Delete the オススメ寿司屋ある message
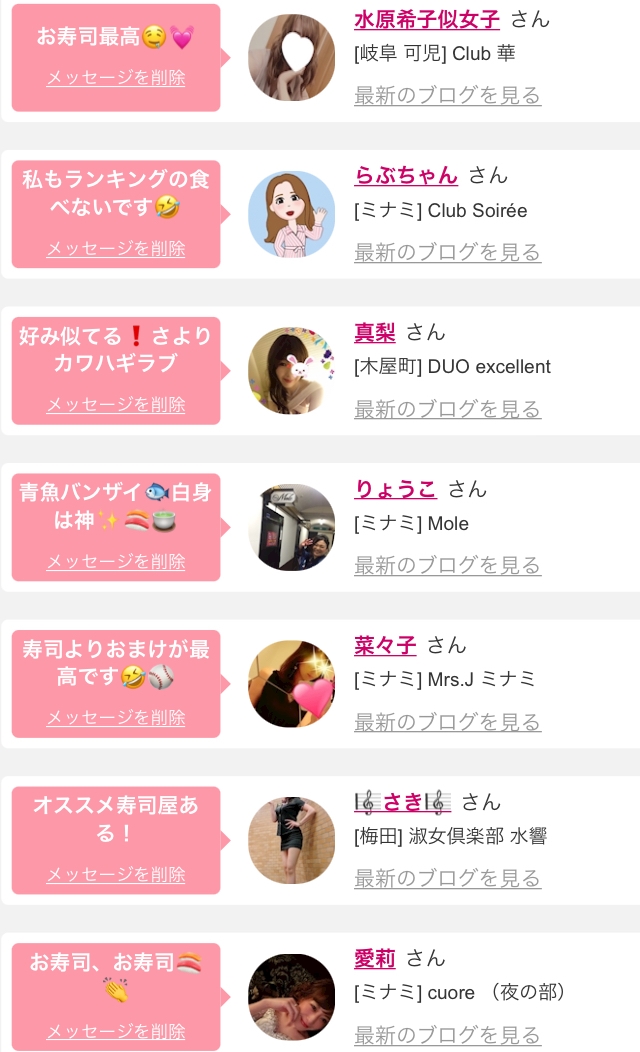640x1052 pixels. pyautogui.click(x=116, y=875)
